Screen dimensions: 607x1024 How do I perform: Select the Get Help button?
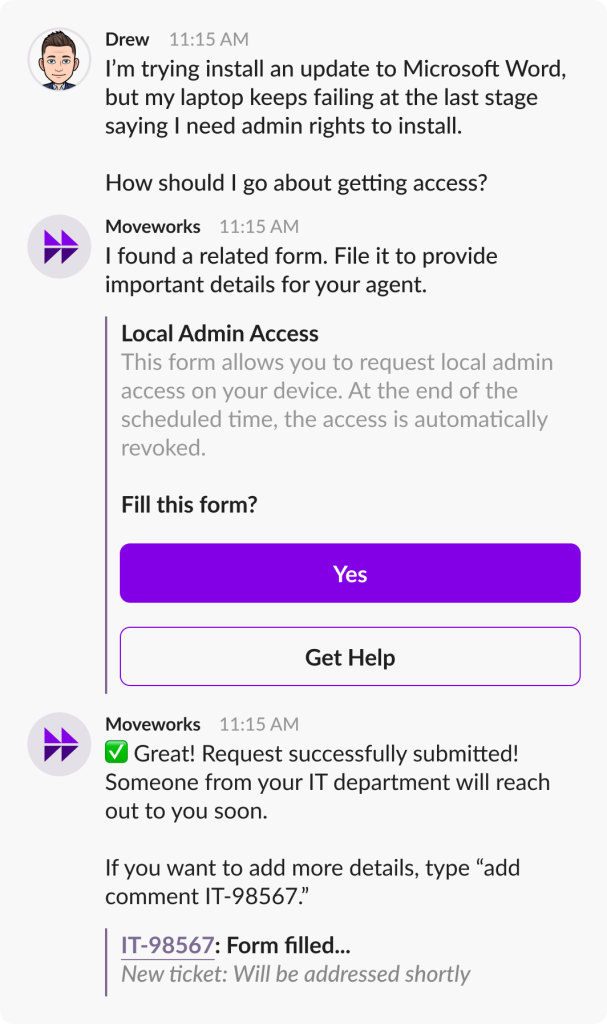pos(350,657)
